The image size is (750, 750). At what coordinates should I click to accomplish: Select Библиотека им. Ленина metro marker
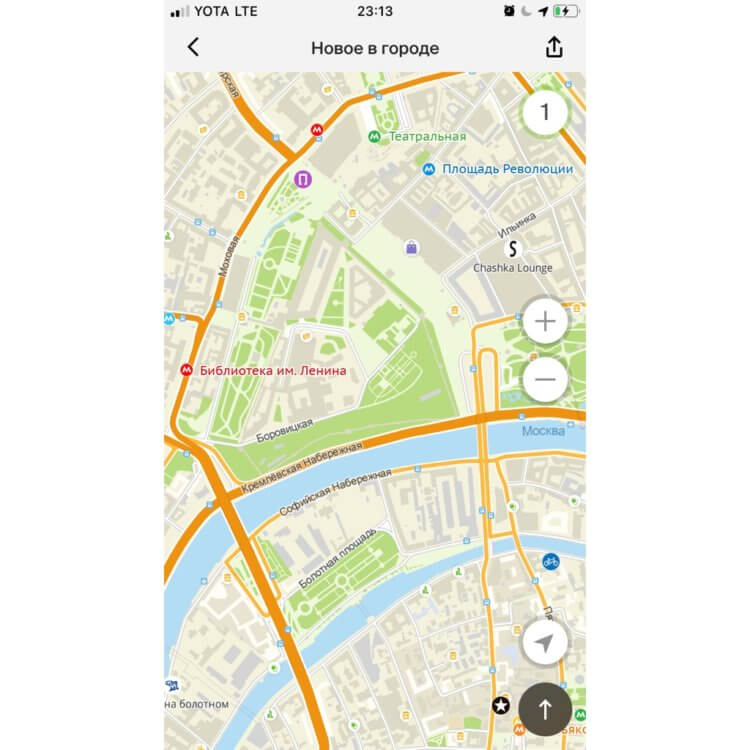[186, 370]
